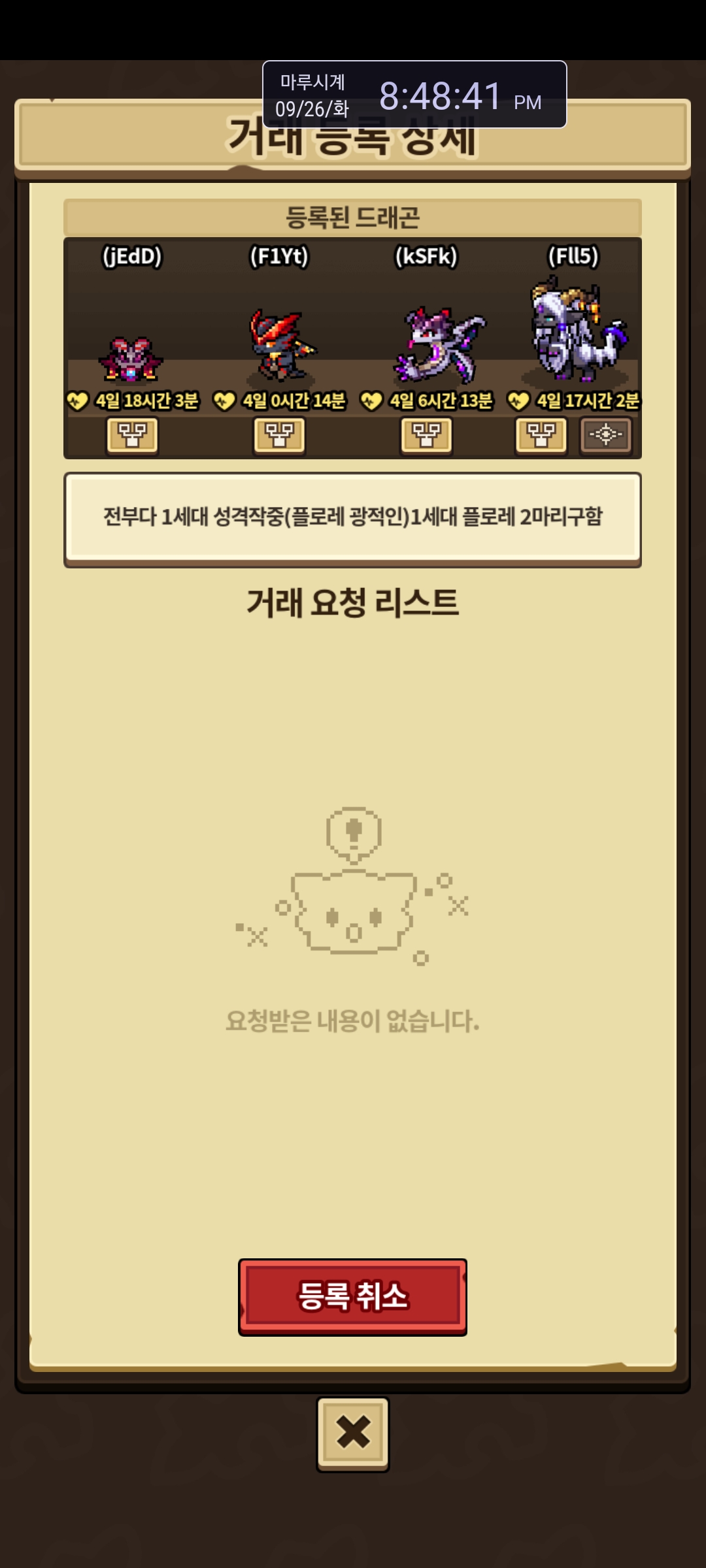Select the F1Yt dragon sprite

click(x=281, y=346)
